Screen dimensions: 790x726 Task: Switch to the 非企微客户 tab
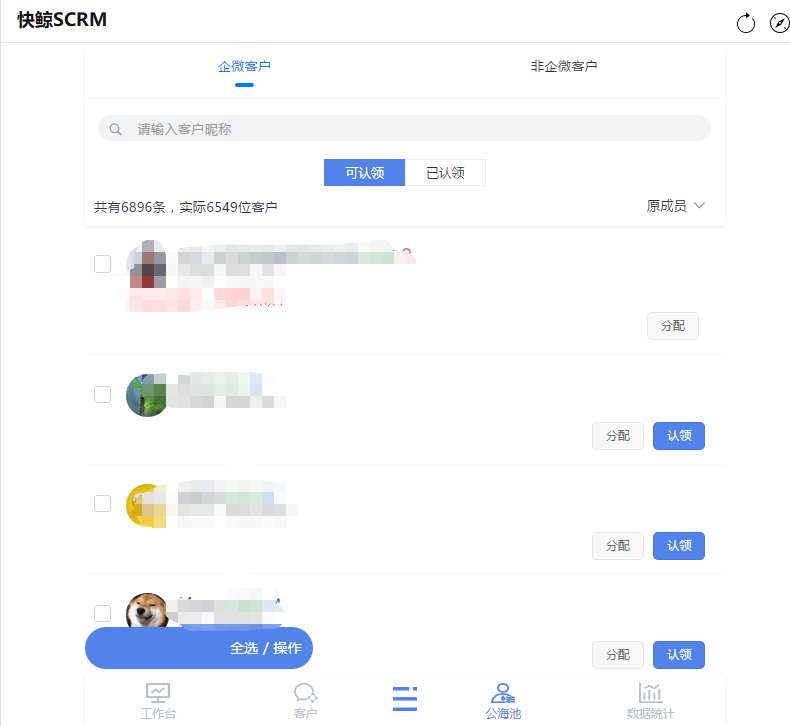tap(564, 67)
